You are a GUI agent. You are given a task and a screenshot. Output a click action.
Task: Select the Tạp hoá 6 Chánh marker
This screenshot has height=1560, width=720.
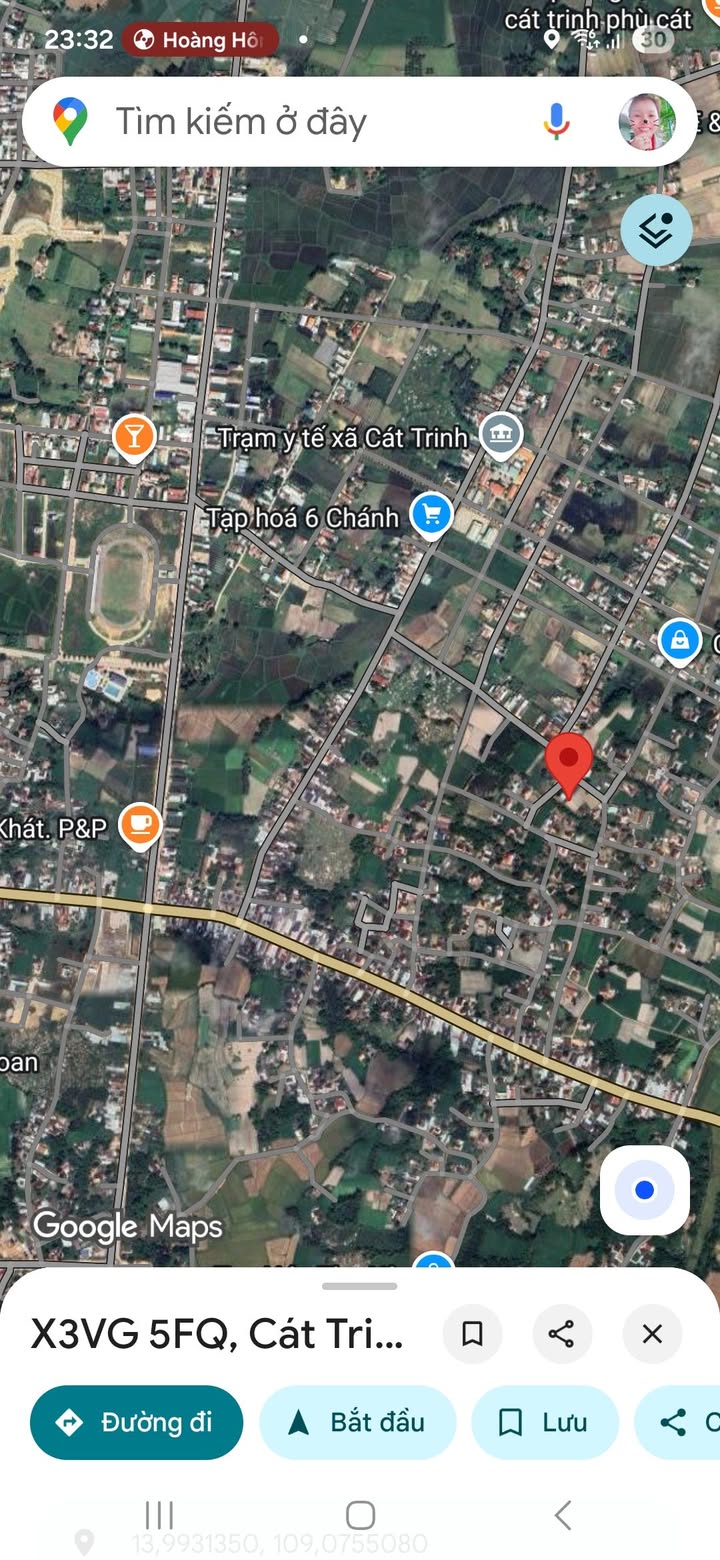(x=431, y=516)
